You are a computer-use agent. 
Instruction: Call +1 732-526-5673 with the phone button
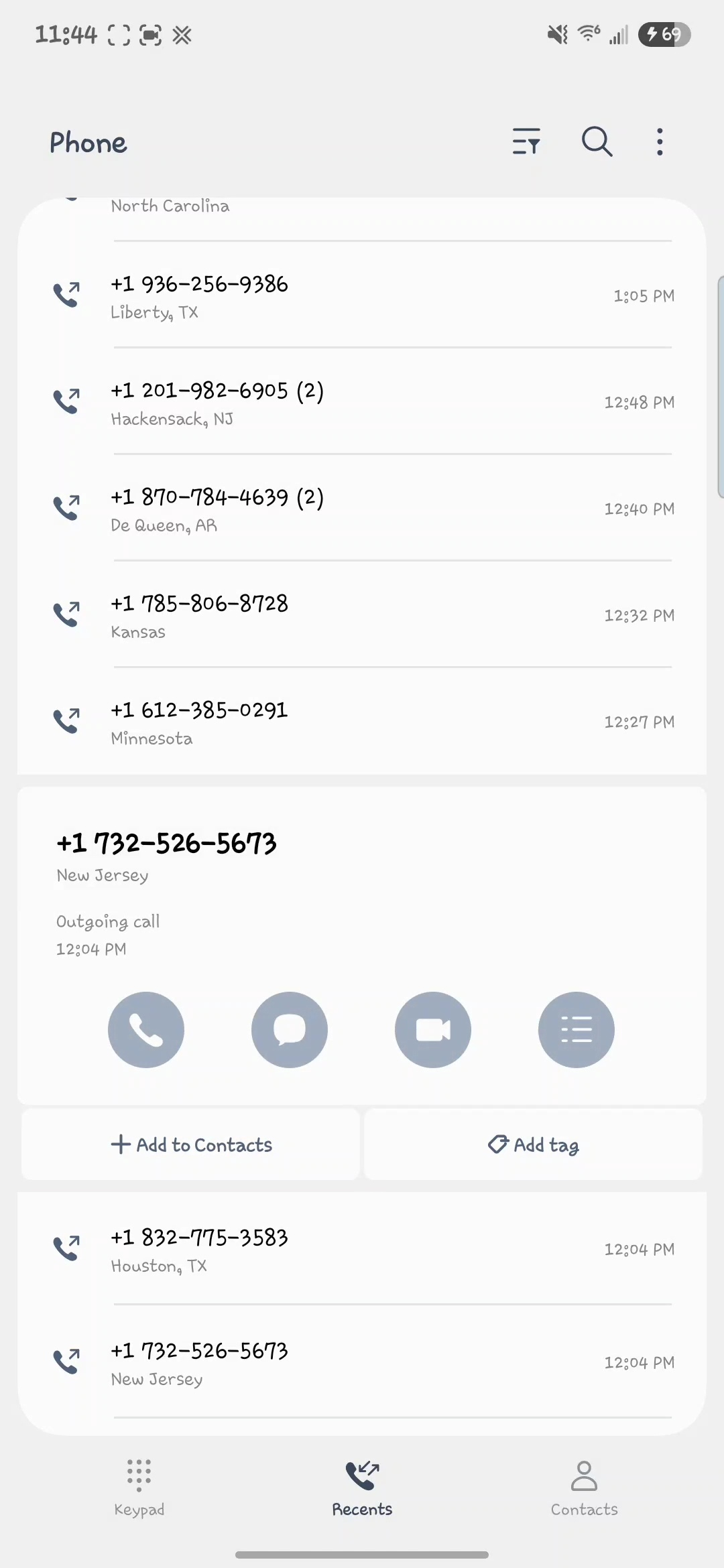146,1029
